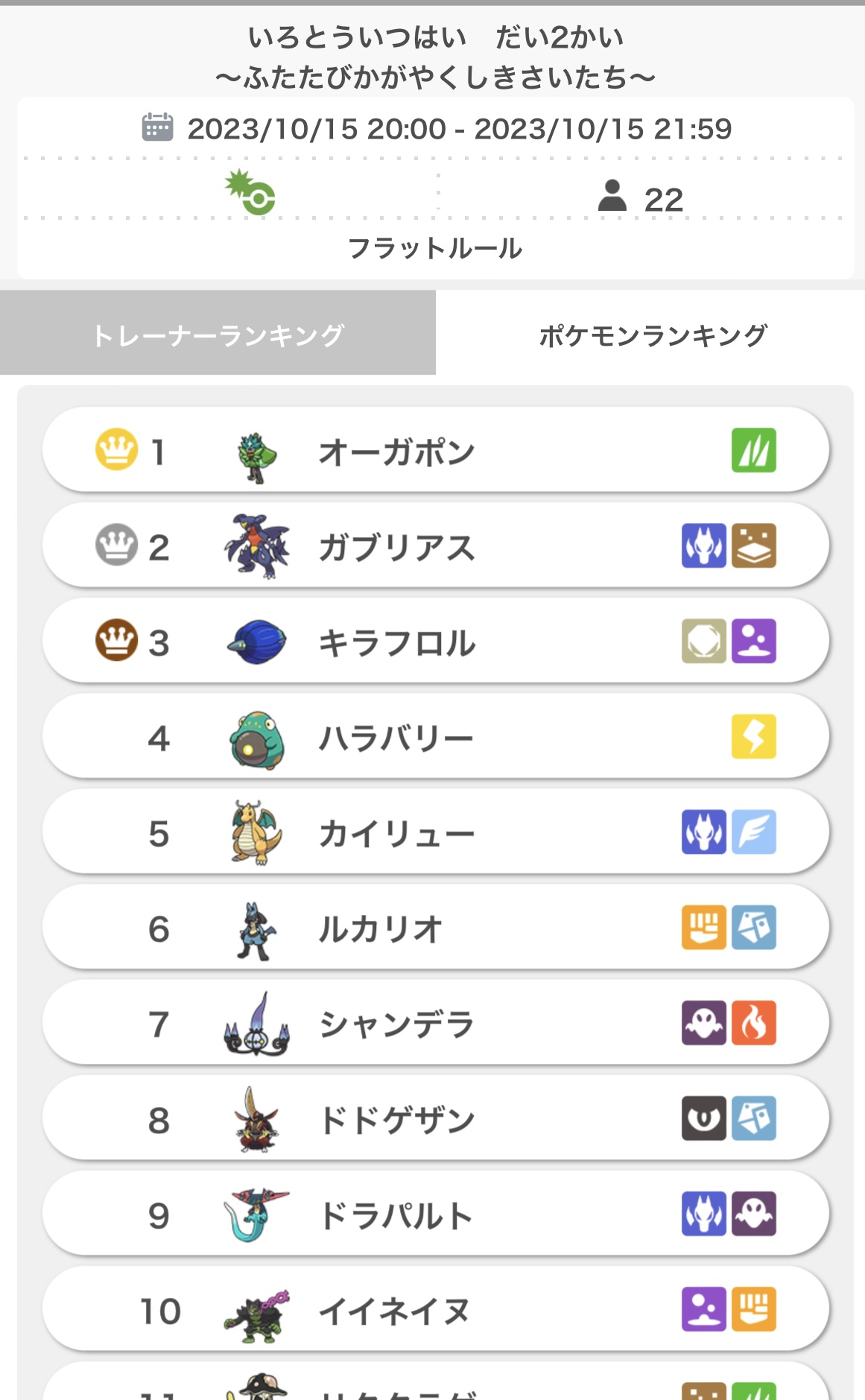
Task: View details for カイリュー
Action: pos(435,832)
